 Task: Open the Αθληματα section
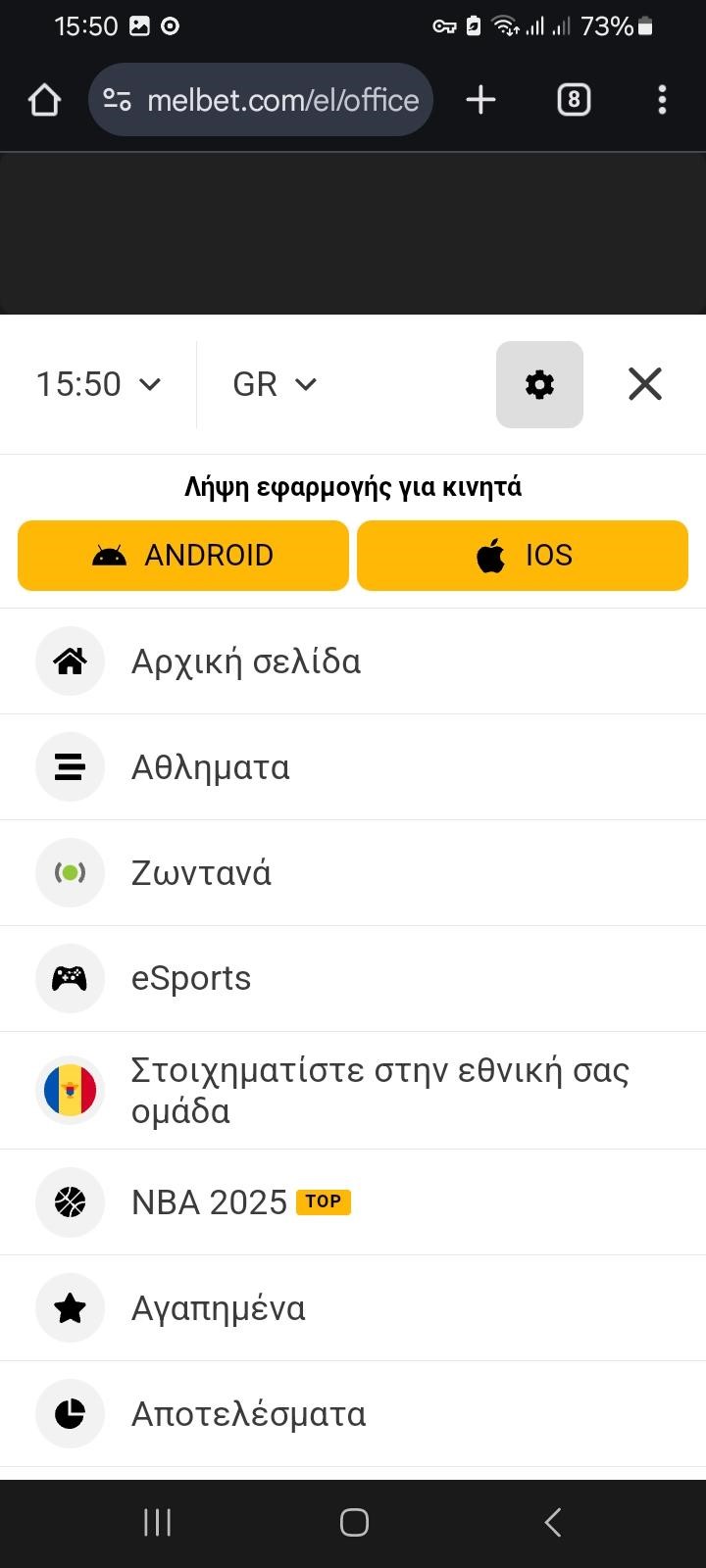tap(353, 767)
